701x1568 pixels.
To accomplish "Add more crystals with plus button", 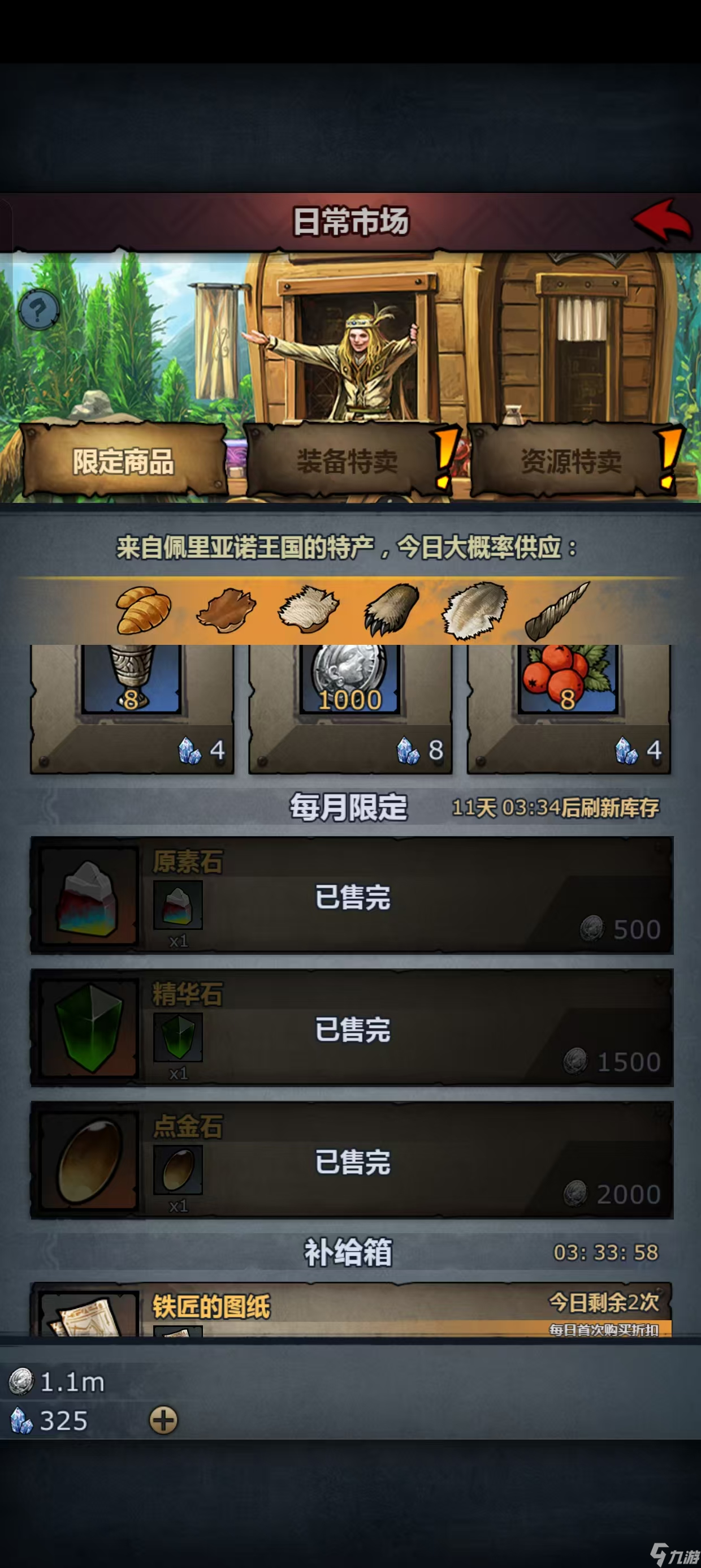I will (x=164, y=1420).
